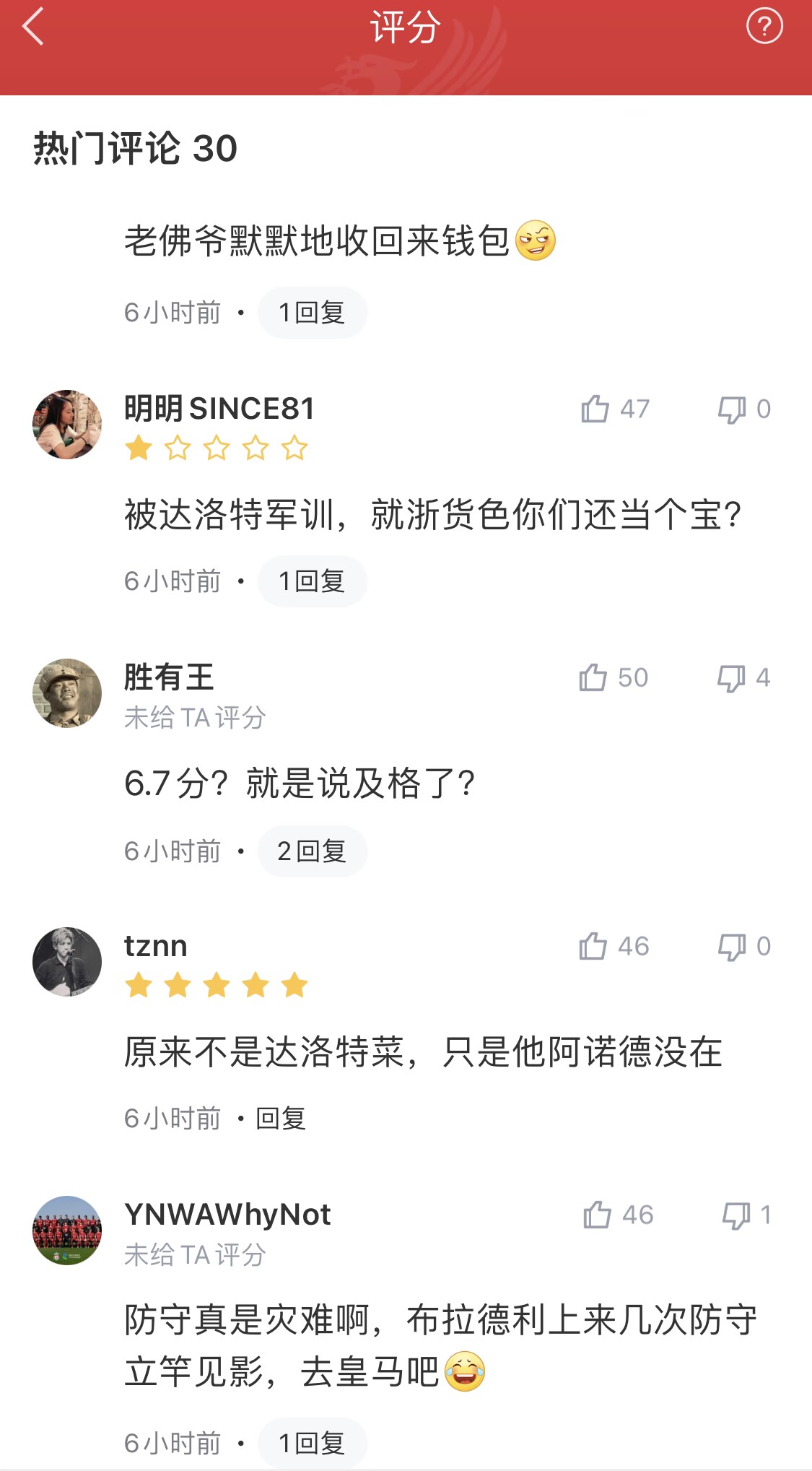Open the help question mark icon

(764, 27)
